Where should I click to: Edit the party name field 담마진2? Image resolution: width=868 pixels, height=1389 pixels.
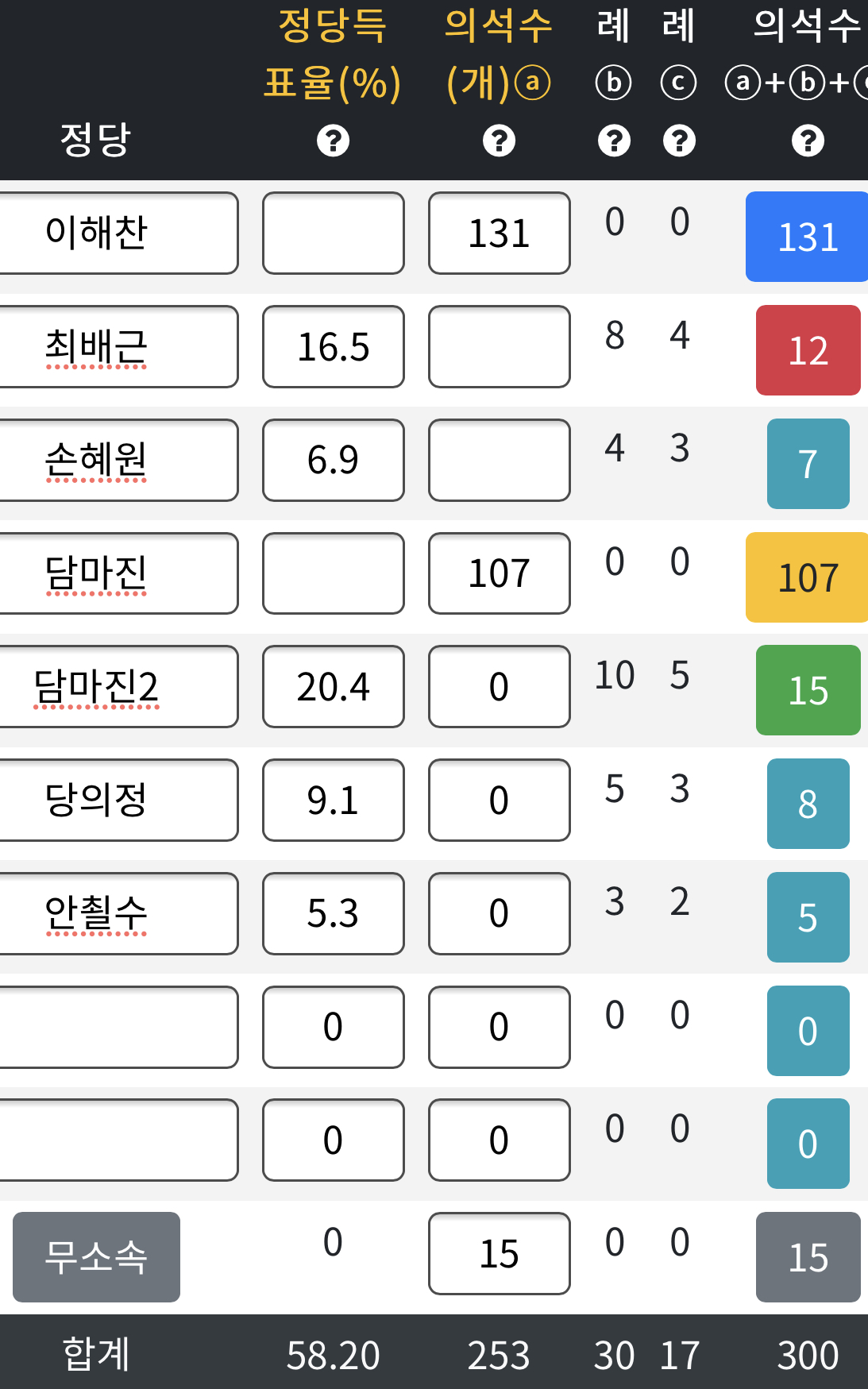[x=118, y=686]
